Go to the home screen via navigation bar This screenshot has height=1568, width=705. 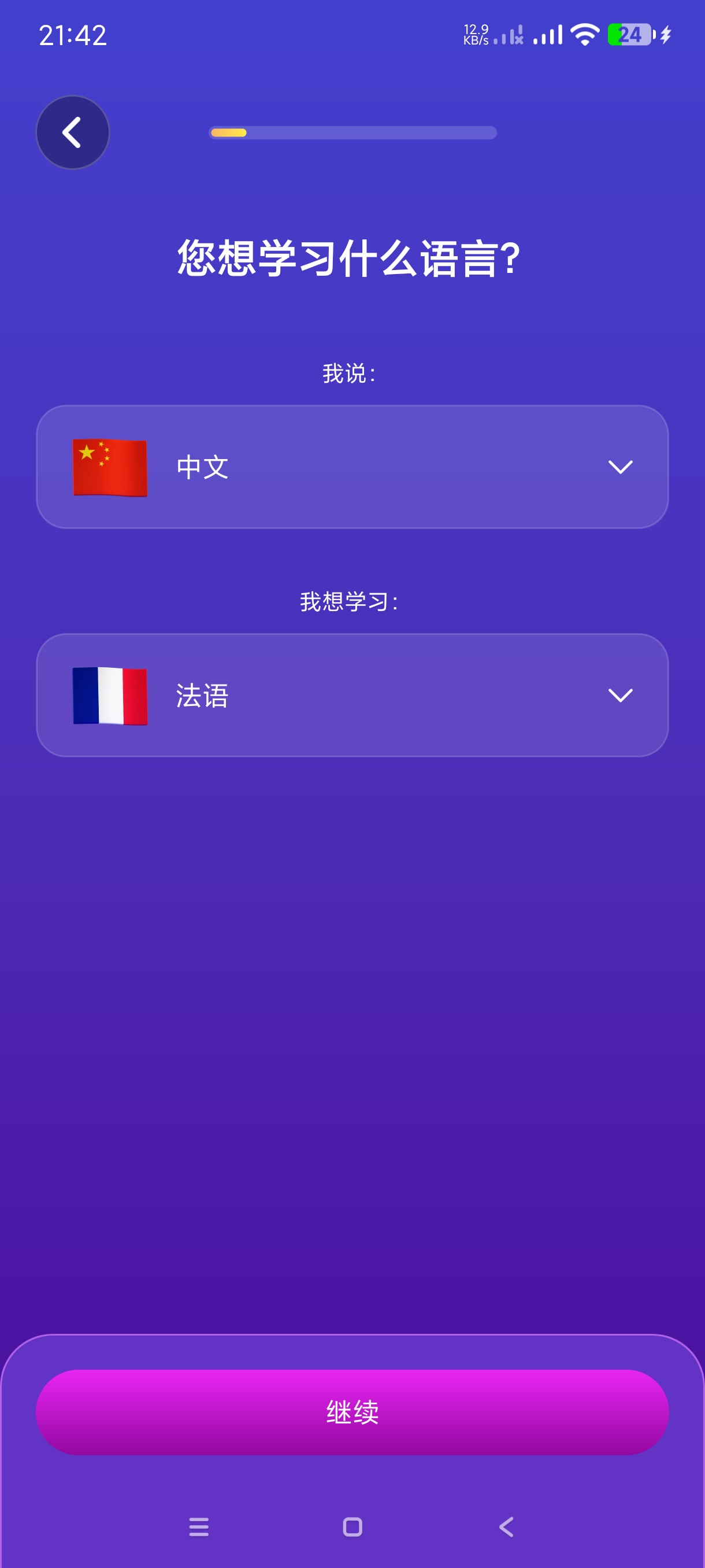pyautogui.click(x=352, y=1526)
